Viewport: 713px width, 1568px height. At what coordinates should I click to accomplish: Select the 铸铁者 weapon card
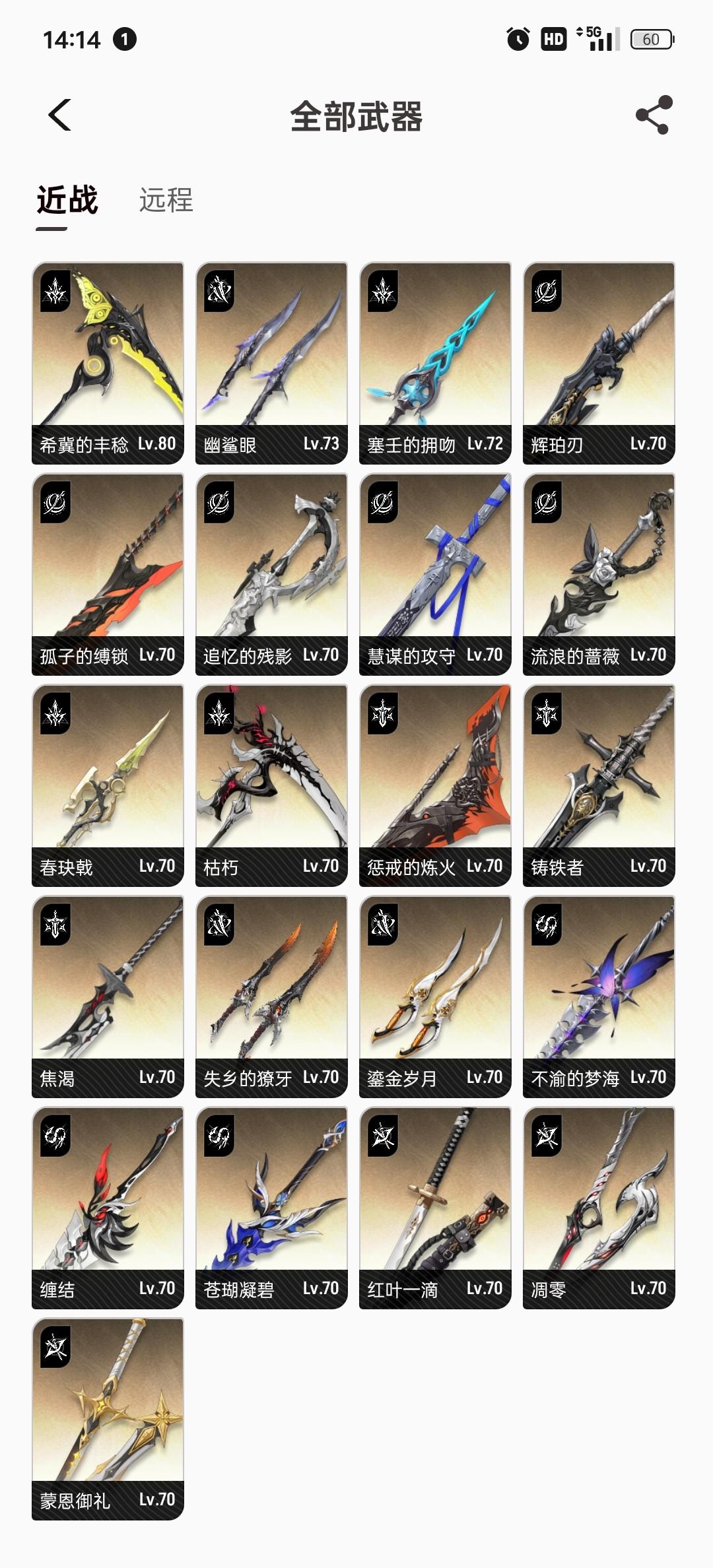pos(599,785)
